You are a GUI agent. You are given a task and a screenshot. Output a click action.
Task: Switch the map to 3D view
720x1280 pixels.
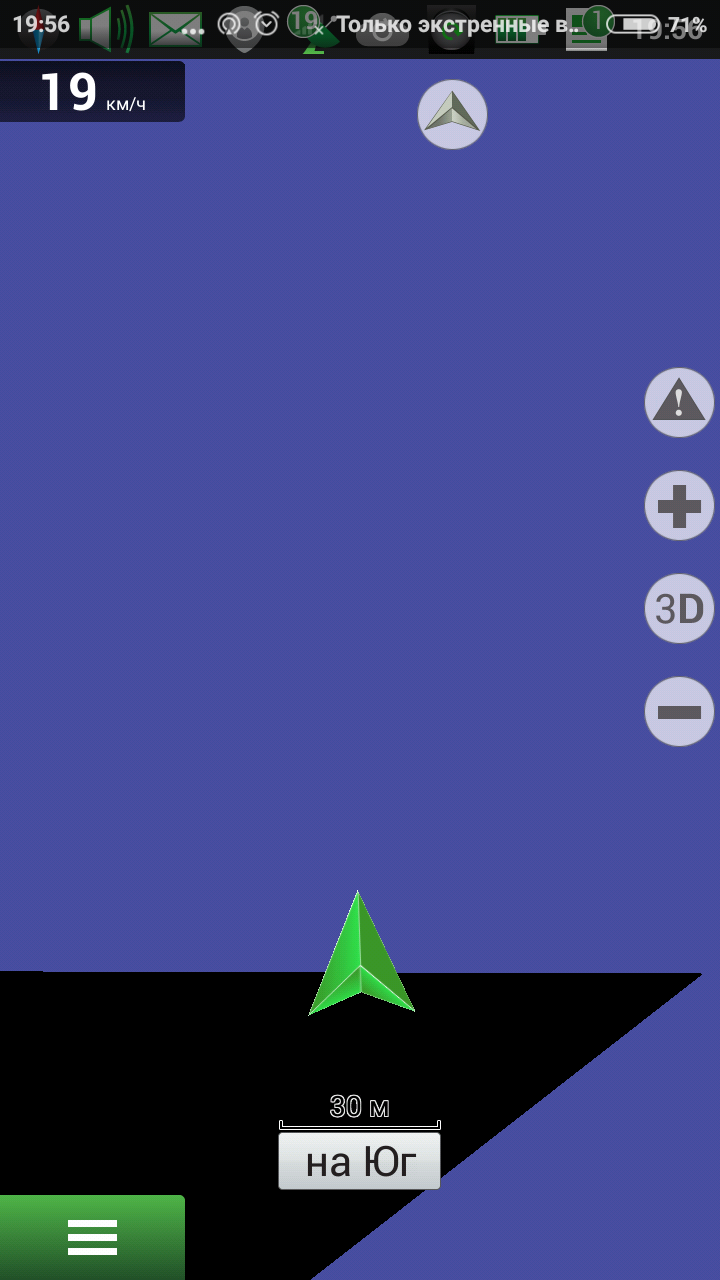point(679,608)
